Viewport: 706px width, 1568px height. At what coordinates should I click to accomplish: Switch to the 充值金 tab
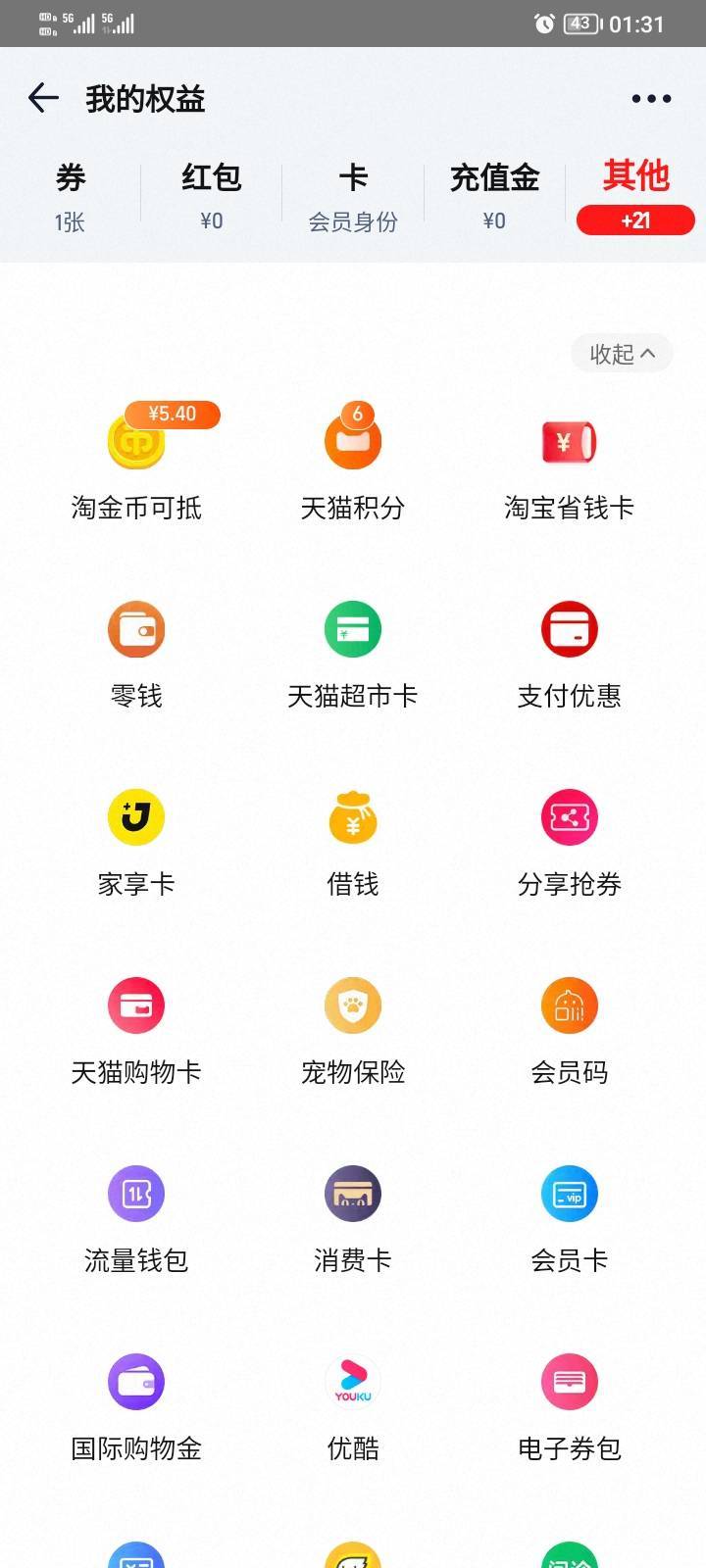coord(494,198)
